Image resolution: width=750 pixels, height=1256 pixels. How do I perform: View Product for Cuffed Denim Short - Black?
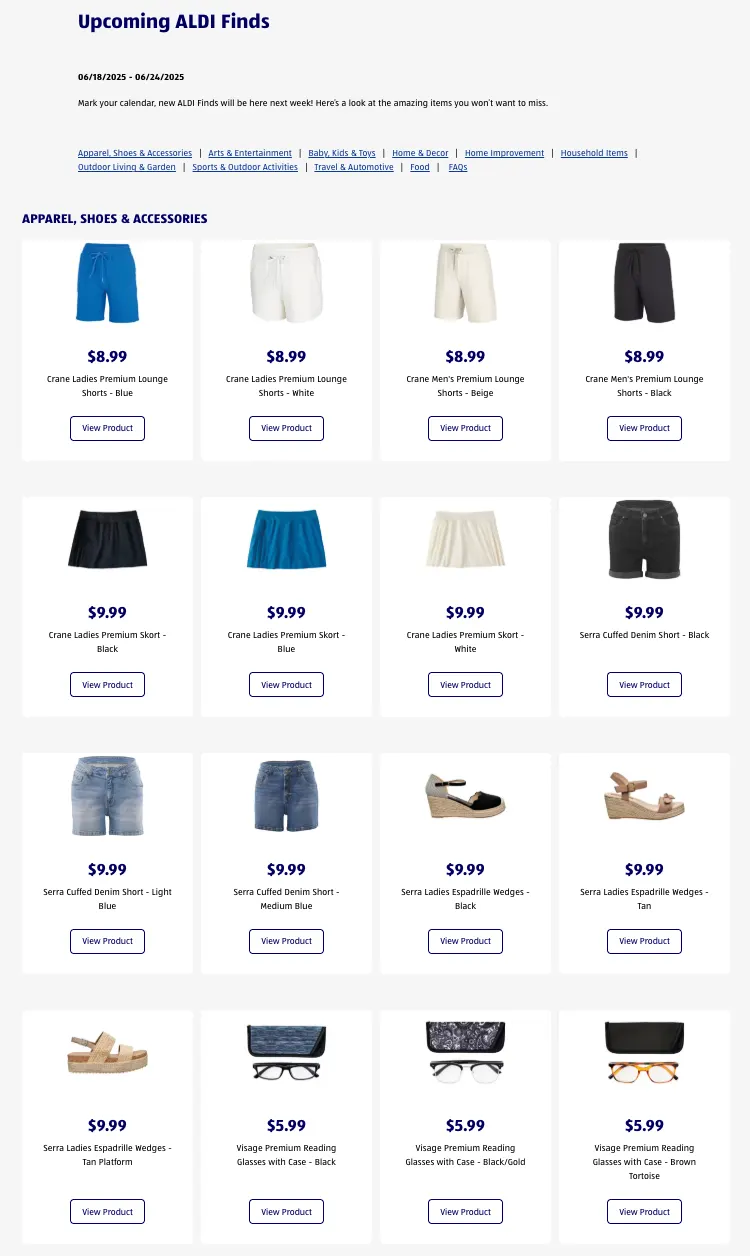[x=644, y=685]
